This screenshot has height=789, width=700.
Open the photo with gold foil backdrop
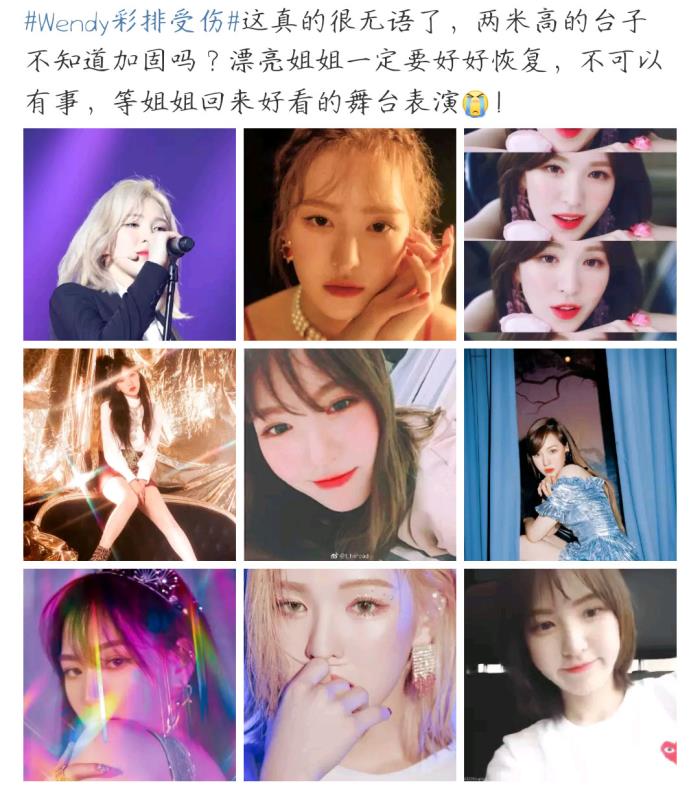(x=130, y=454)
